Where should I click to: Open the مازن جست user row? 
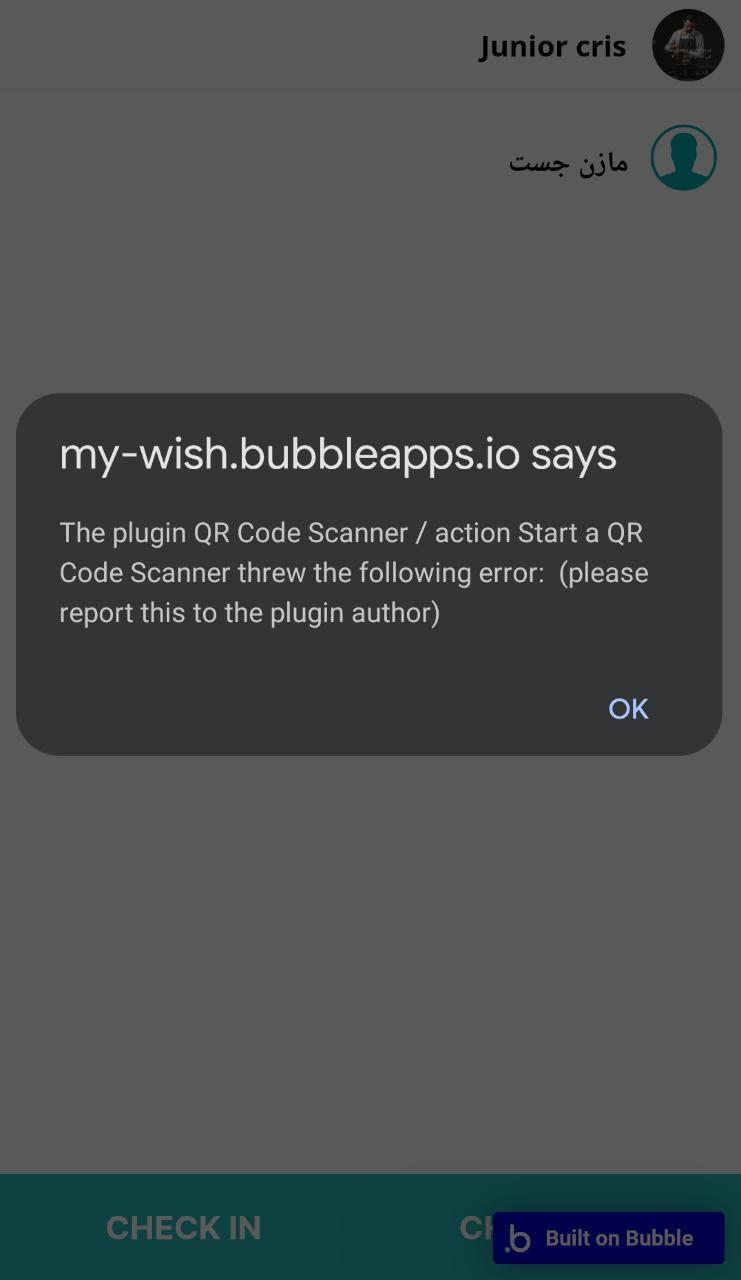568,160
